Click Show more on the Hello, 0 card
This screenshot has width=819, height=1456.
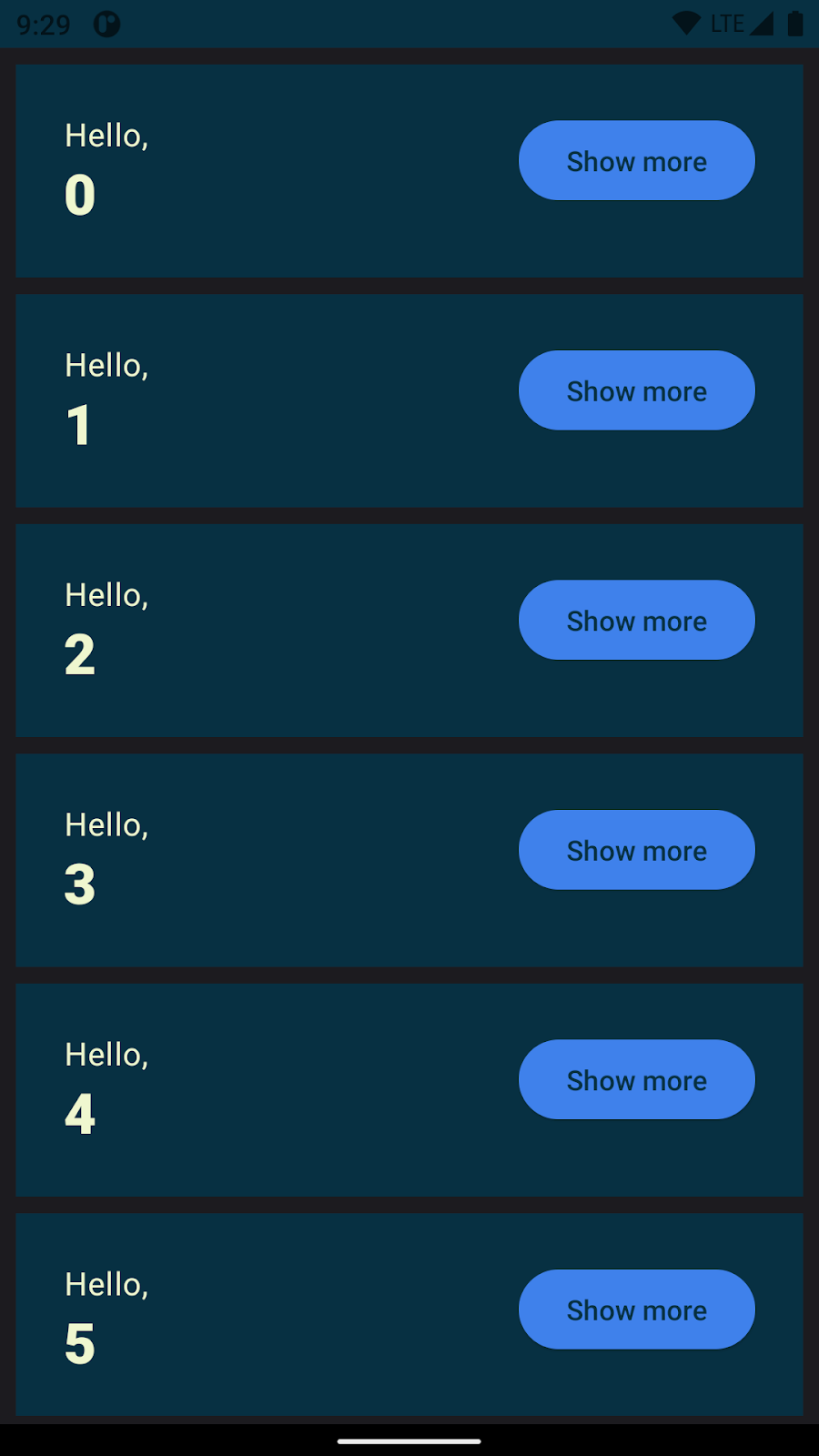pyautogui.click(x=636, y=160)
